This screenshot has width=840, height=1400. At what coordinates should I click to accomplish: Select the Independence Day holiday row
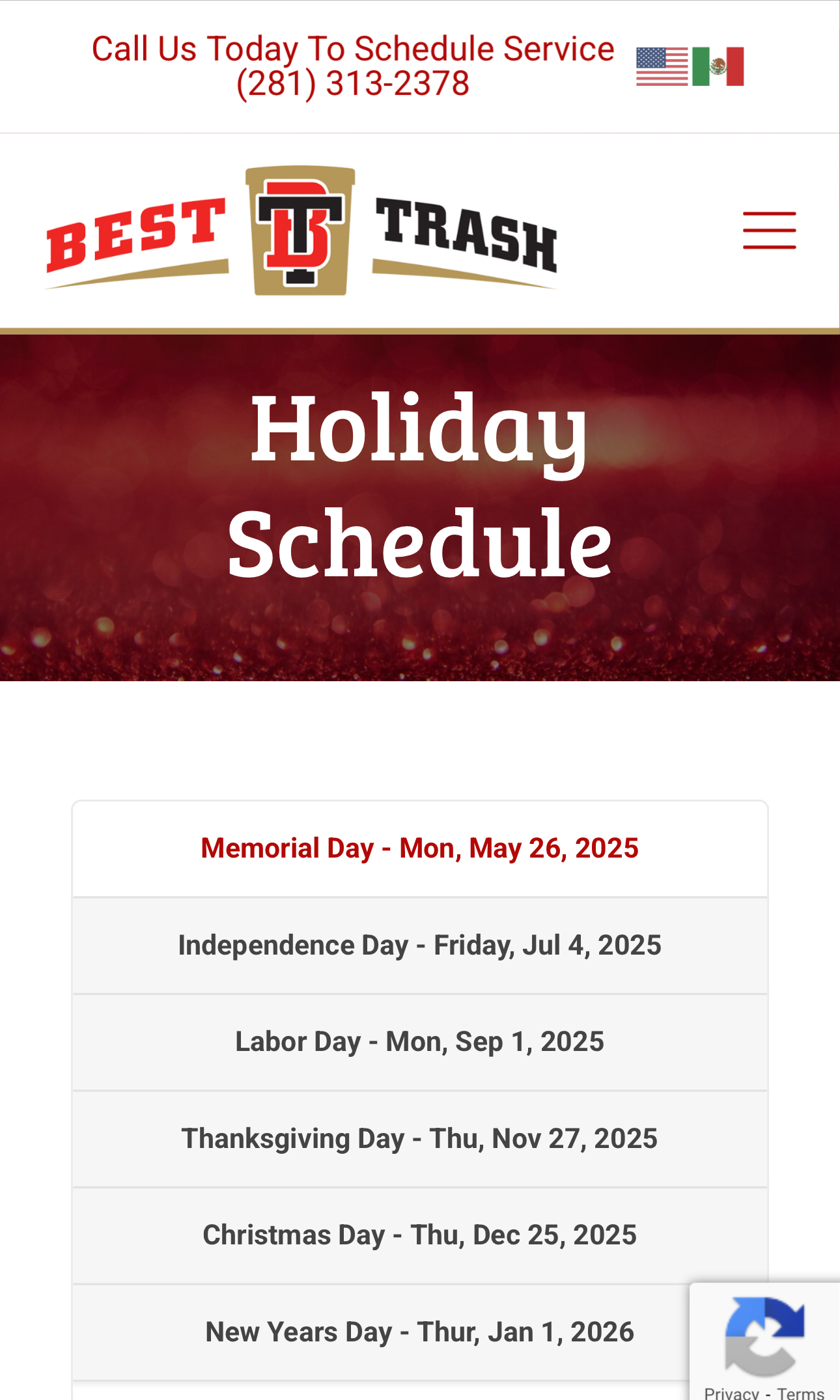(x=420, y=945)
